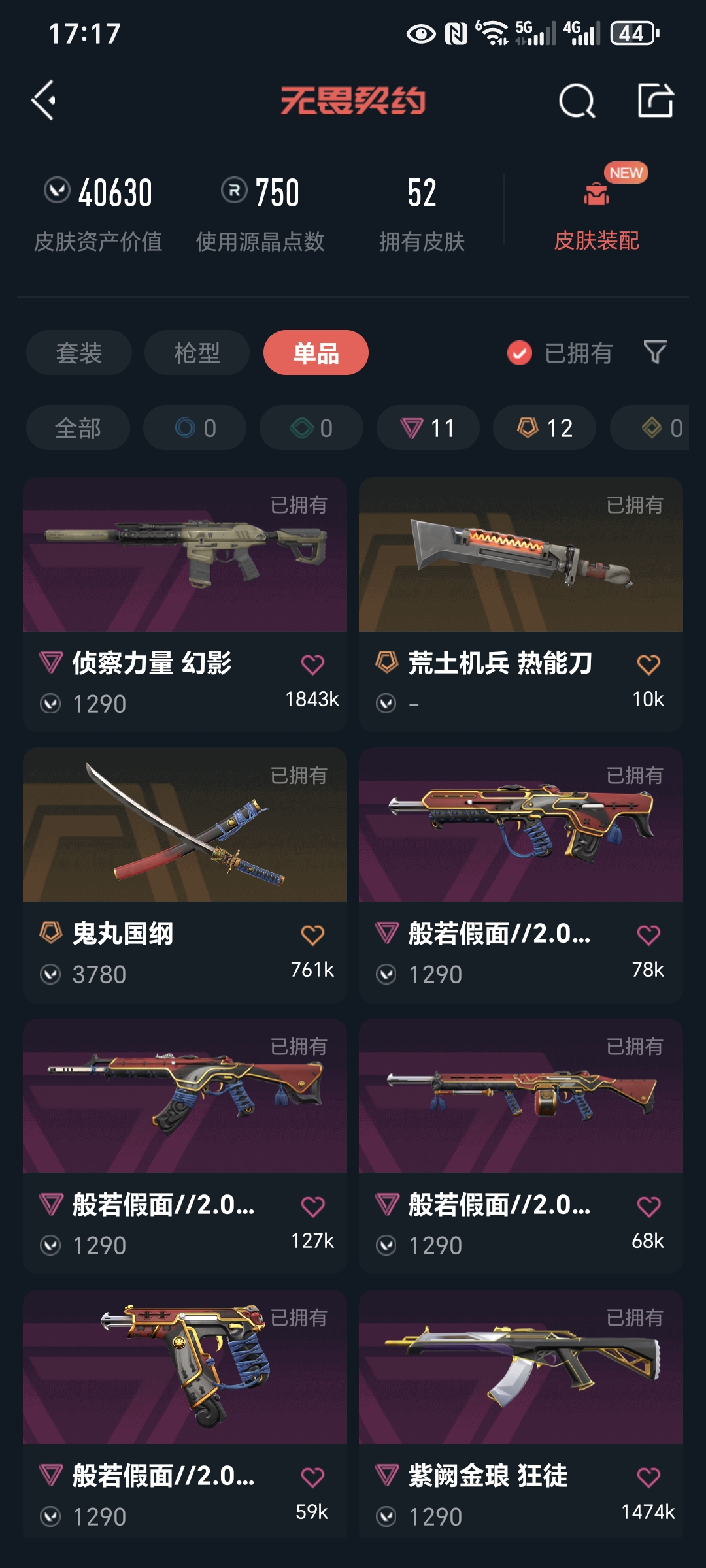
Task: Select the pink rarity filter showing 11
Action: coord(427,428)
